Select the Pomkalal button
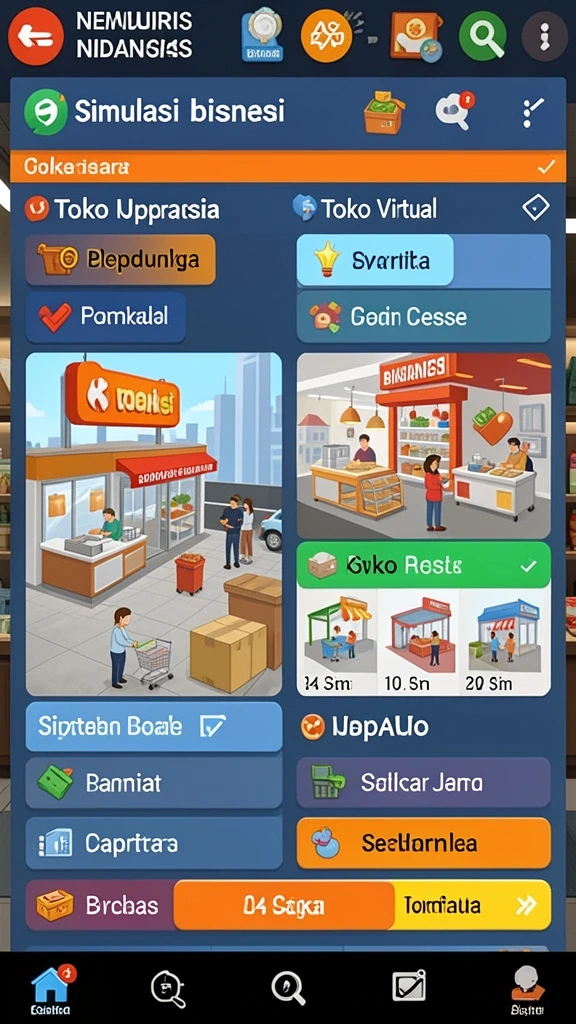This screenshot has height=1024, width=576. [x=106, y=317]
